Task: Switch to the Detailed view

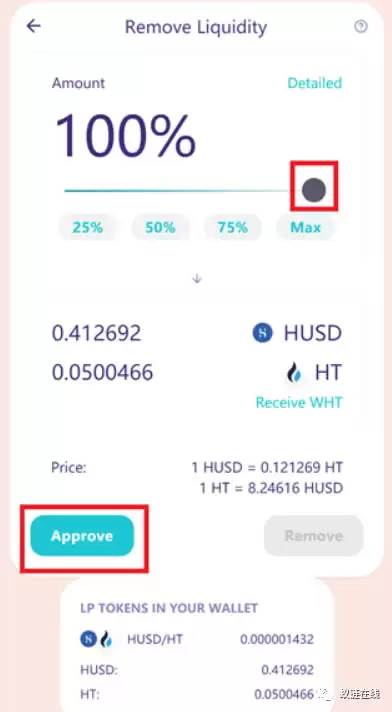Action: [x=315, y=83]
